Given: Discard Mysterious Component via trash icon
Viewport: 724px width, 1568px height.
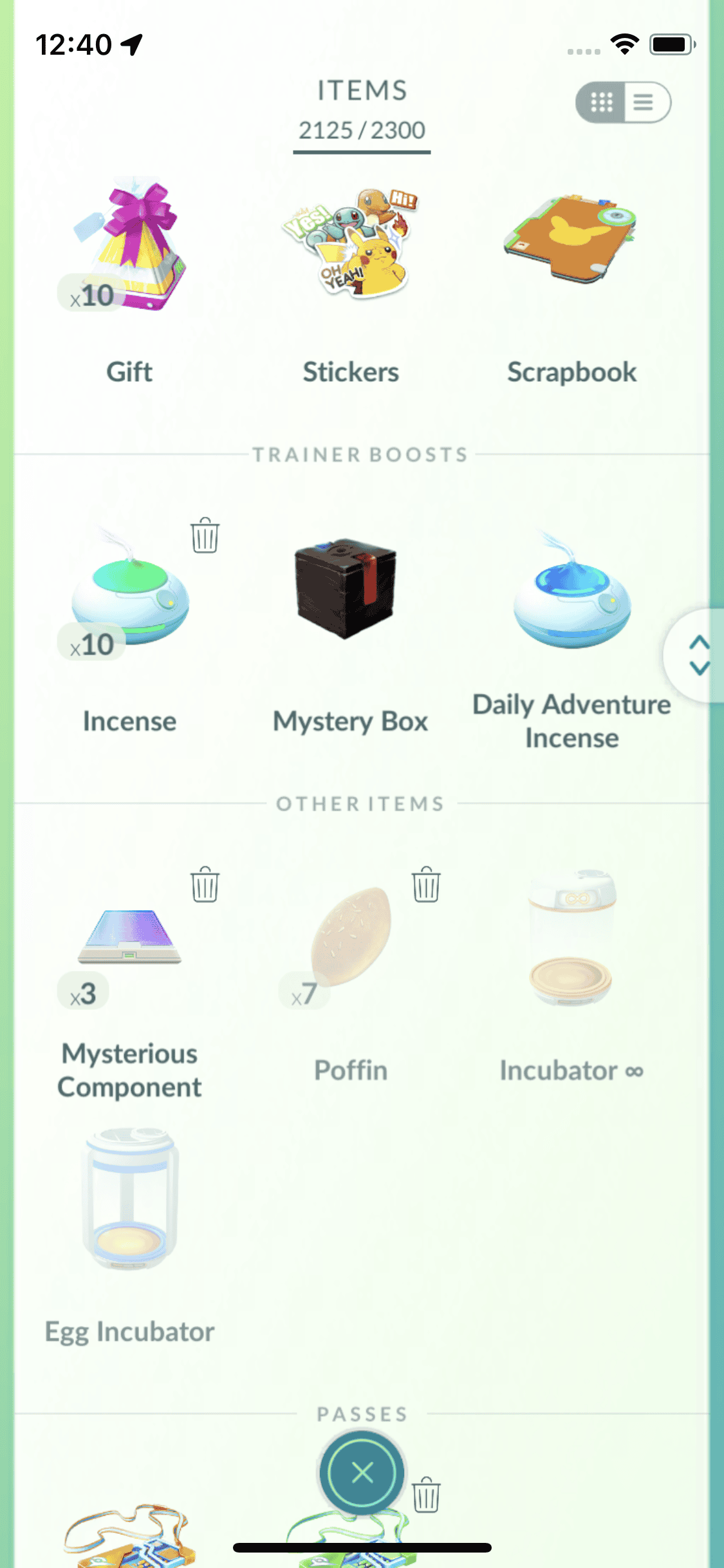Looking at the screenshot, I should [205, 884].
